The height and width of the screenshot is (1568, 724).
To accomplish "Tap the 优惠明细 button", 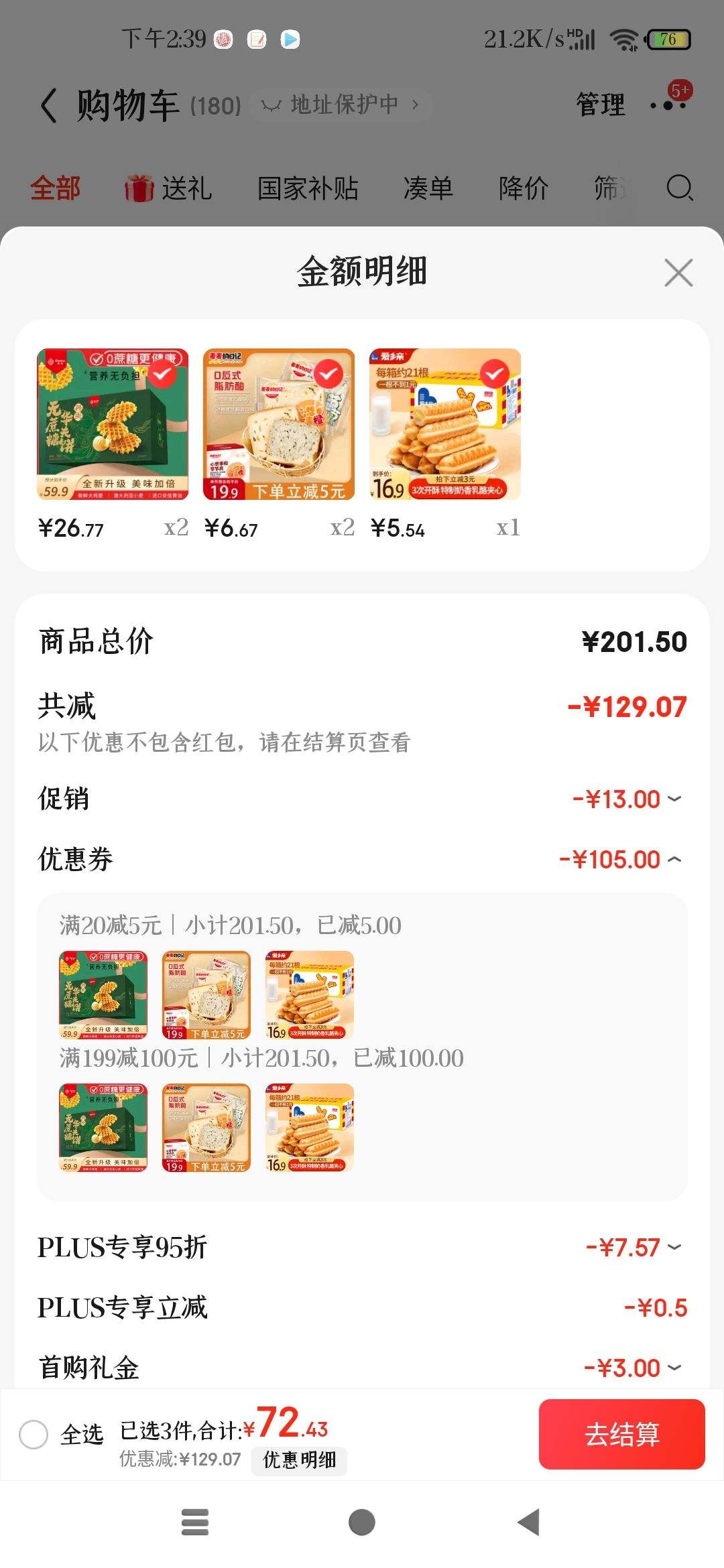I will [299, 1459].
